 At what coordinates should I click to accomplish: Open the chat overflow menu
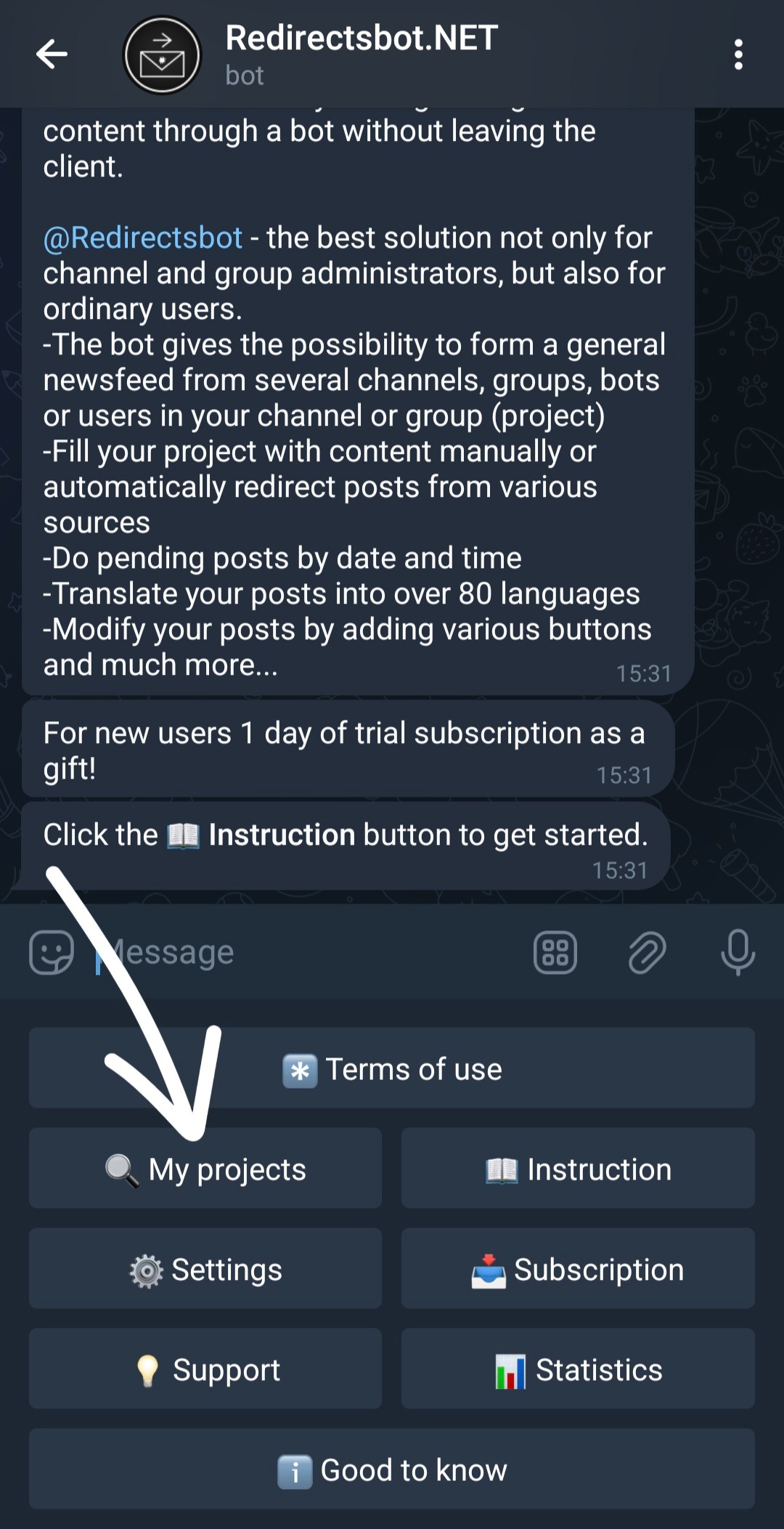point(738,54)
